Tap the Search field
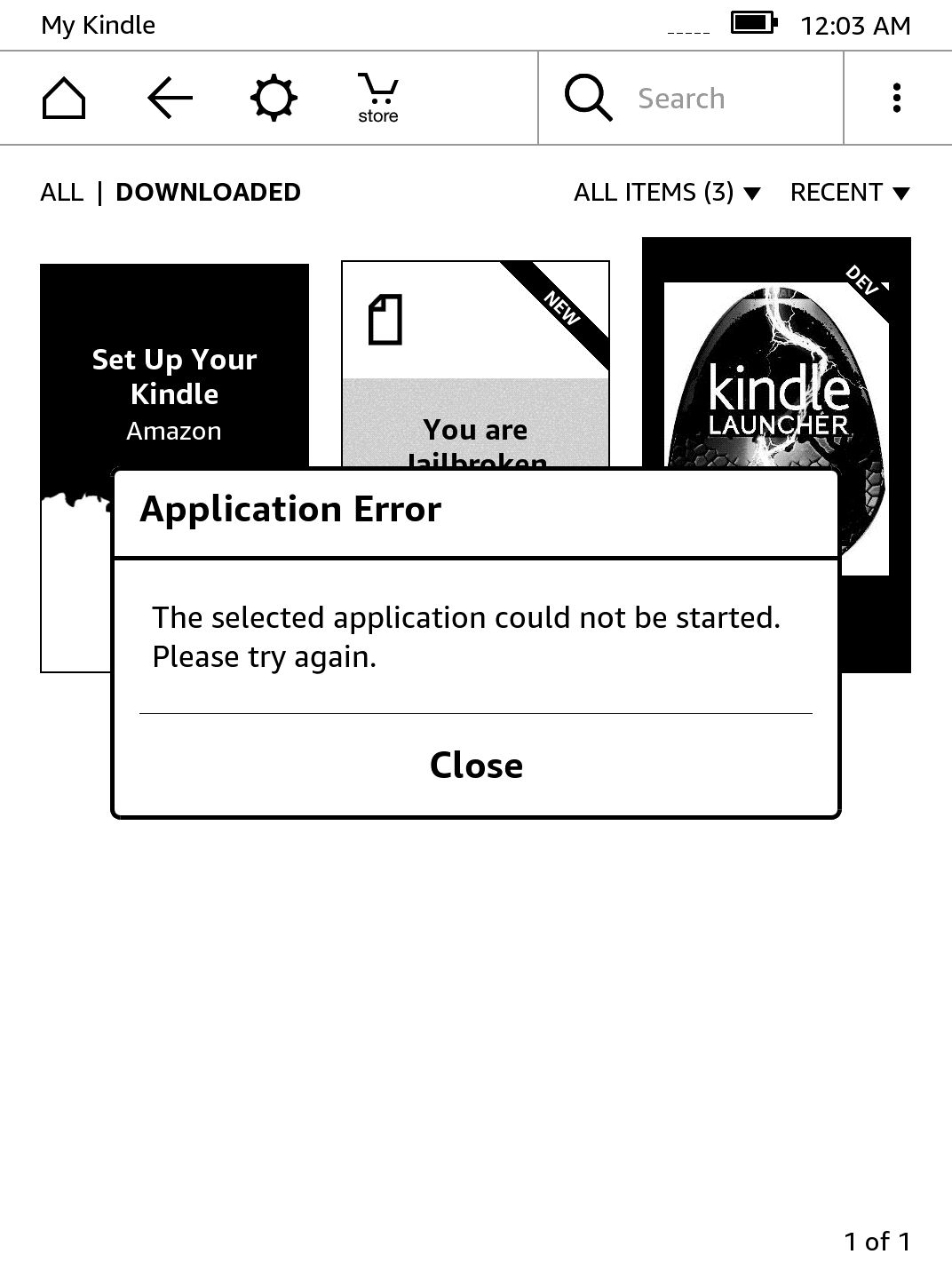Image resolution: width=952 pixels, height=1286 pixels. click(702, 98)
